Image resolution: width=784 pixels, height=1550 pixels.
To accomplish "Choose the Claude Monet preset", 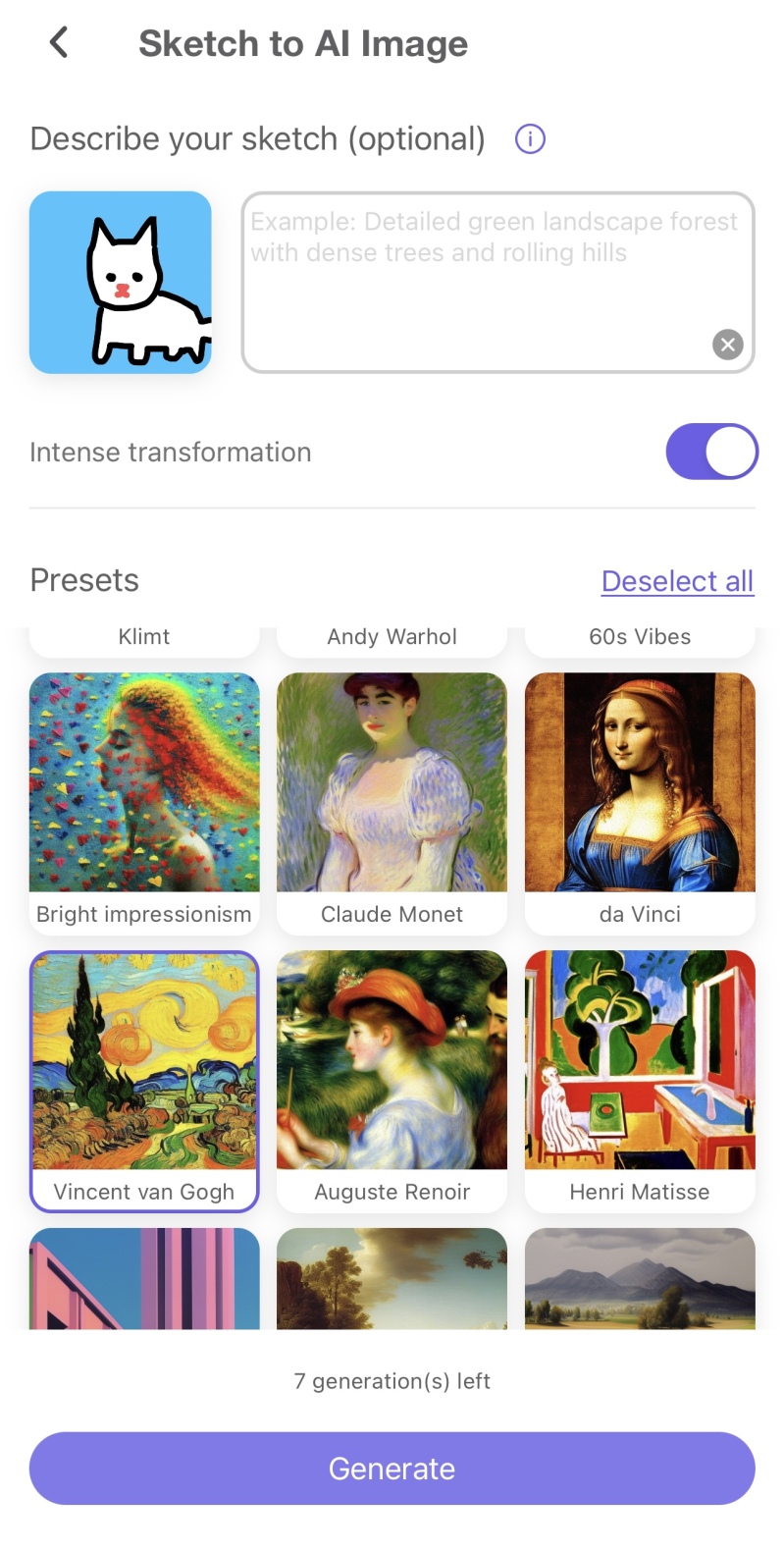I will pos(392,802).
